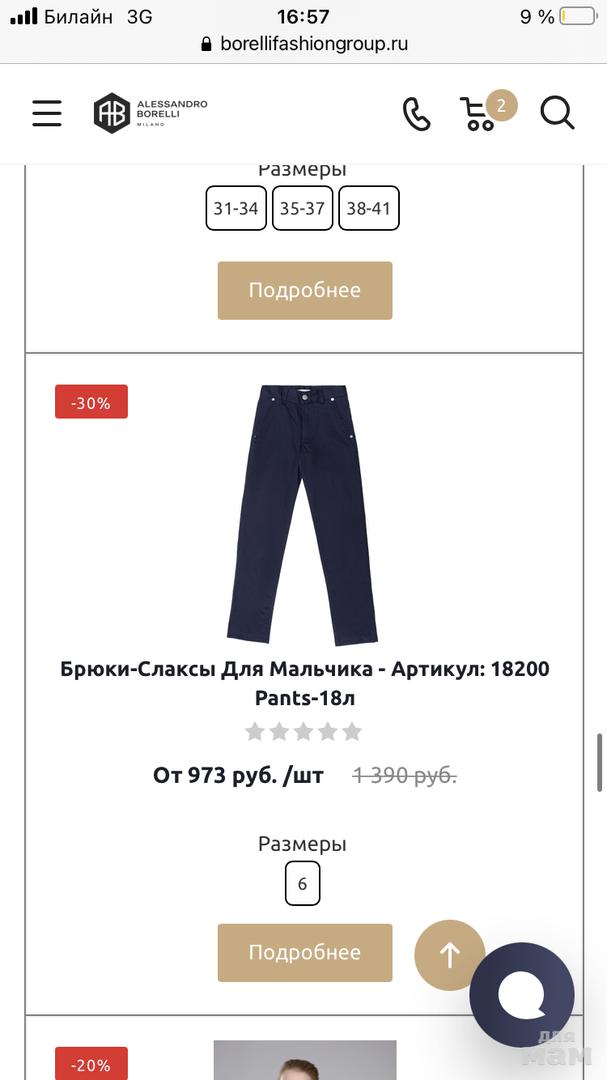Image resolution: width=607 pixels, height=1080 pixels.
Task: Tap the phone call icon
Action: 416,114
